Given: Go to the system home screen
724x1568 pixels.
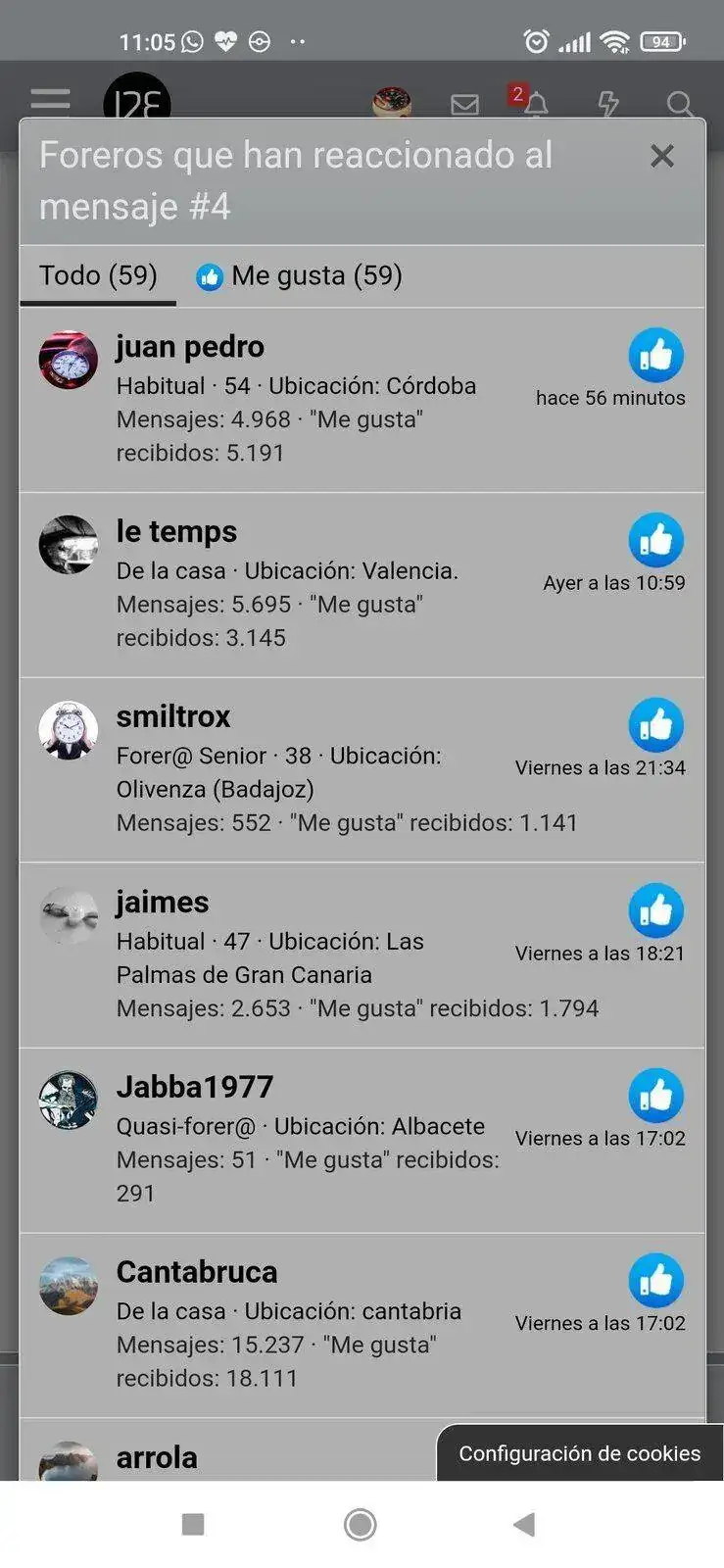Looking at the screenshot, I should [361, 1524].
